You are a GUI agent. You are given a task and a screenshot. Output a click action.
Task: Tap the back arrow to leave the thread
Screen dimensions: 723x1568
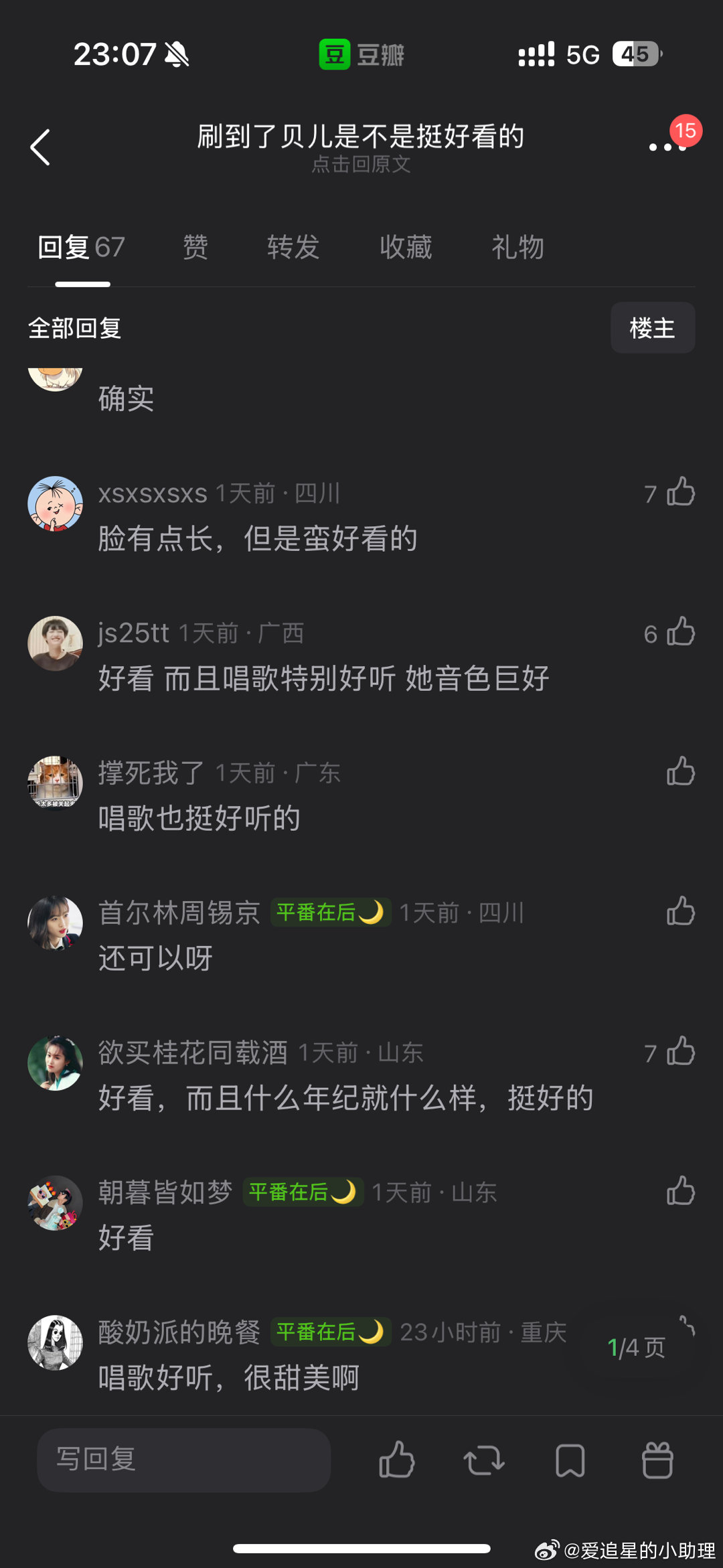click(42, 147)
